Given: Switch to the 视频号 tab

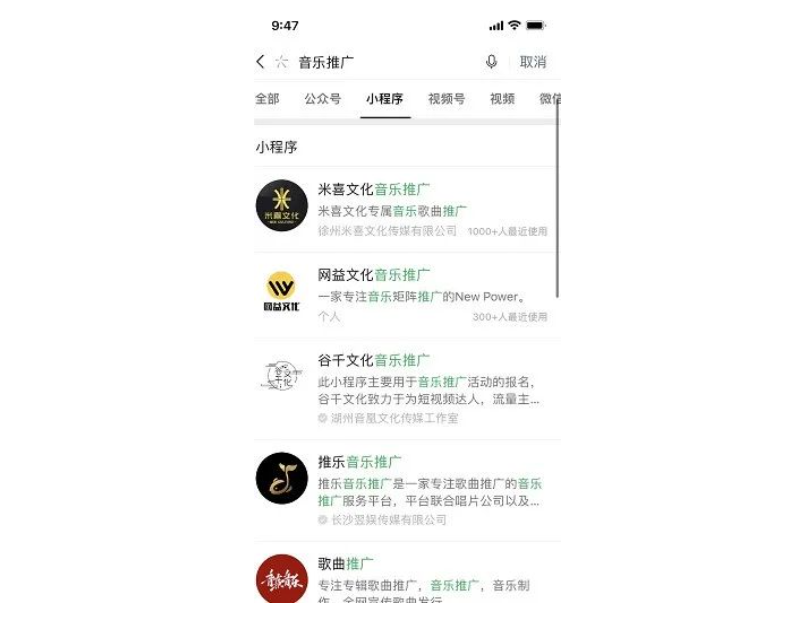Looking at the screenshot, I should (446, 99).
